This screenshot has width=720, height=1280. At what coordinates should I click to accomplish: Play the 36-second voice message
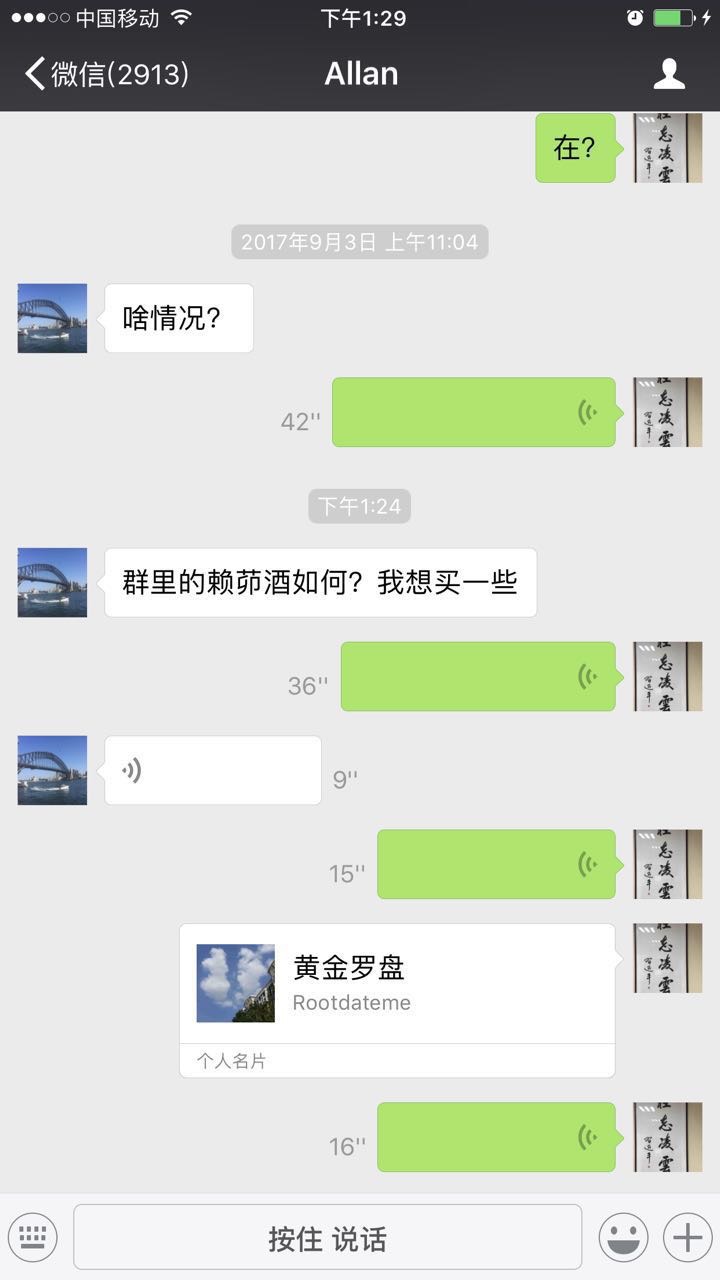tap(477, 677)
